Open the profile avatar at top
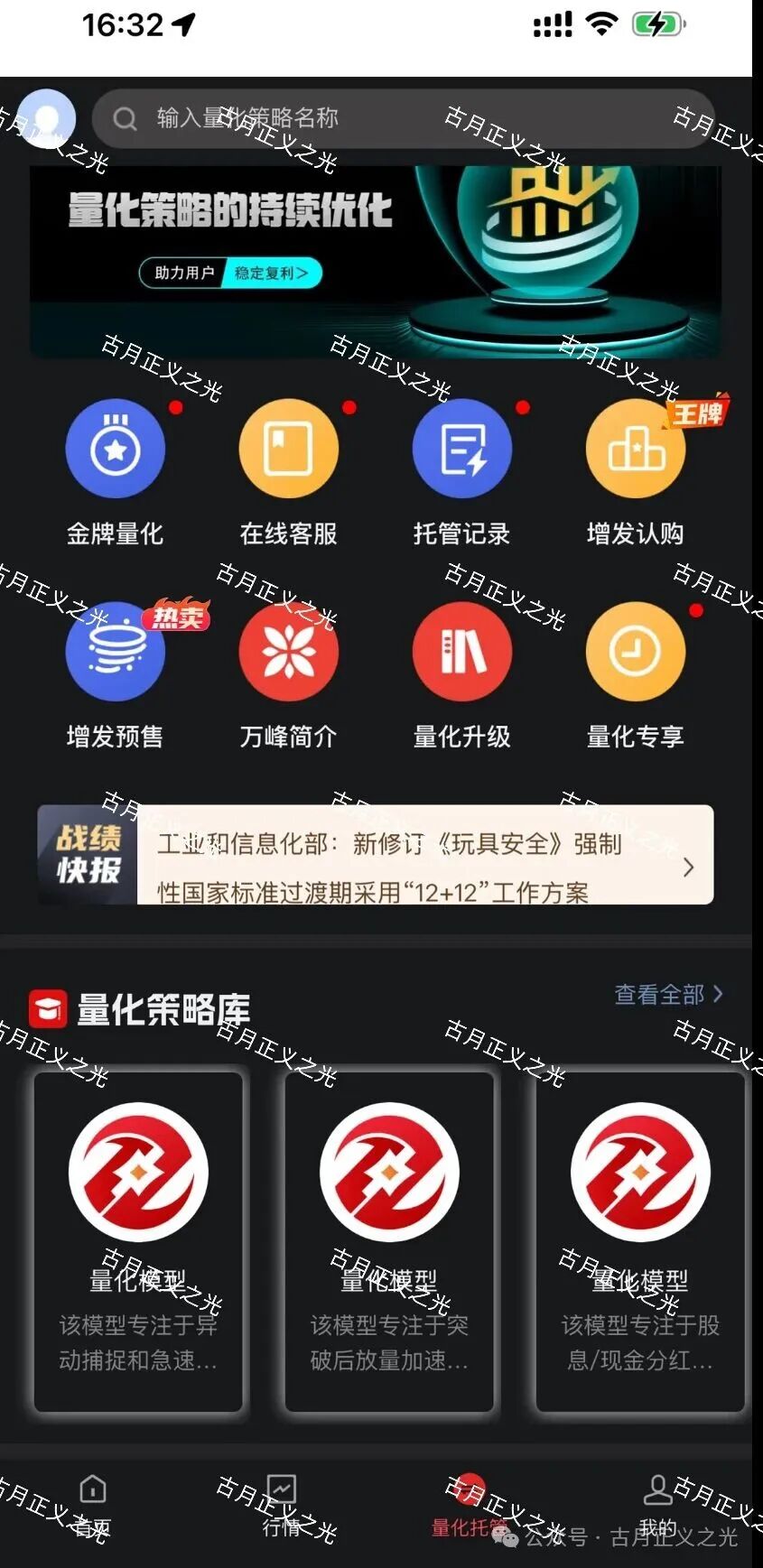763x1568 pixels. tap(47, 118)
